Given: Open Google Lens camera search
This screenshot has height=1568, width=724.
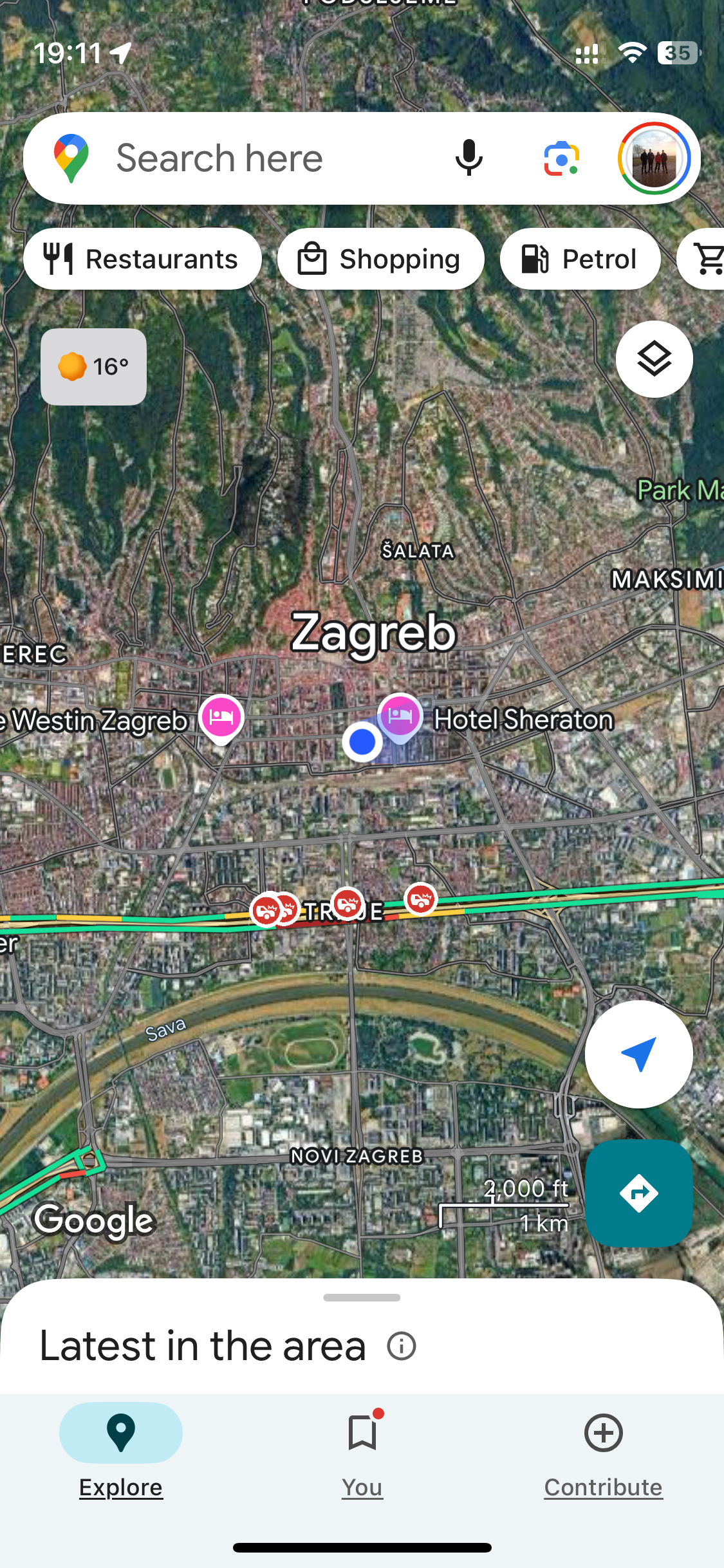Looking at the screenshot, I should tap(561, 158).
